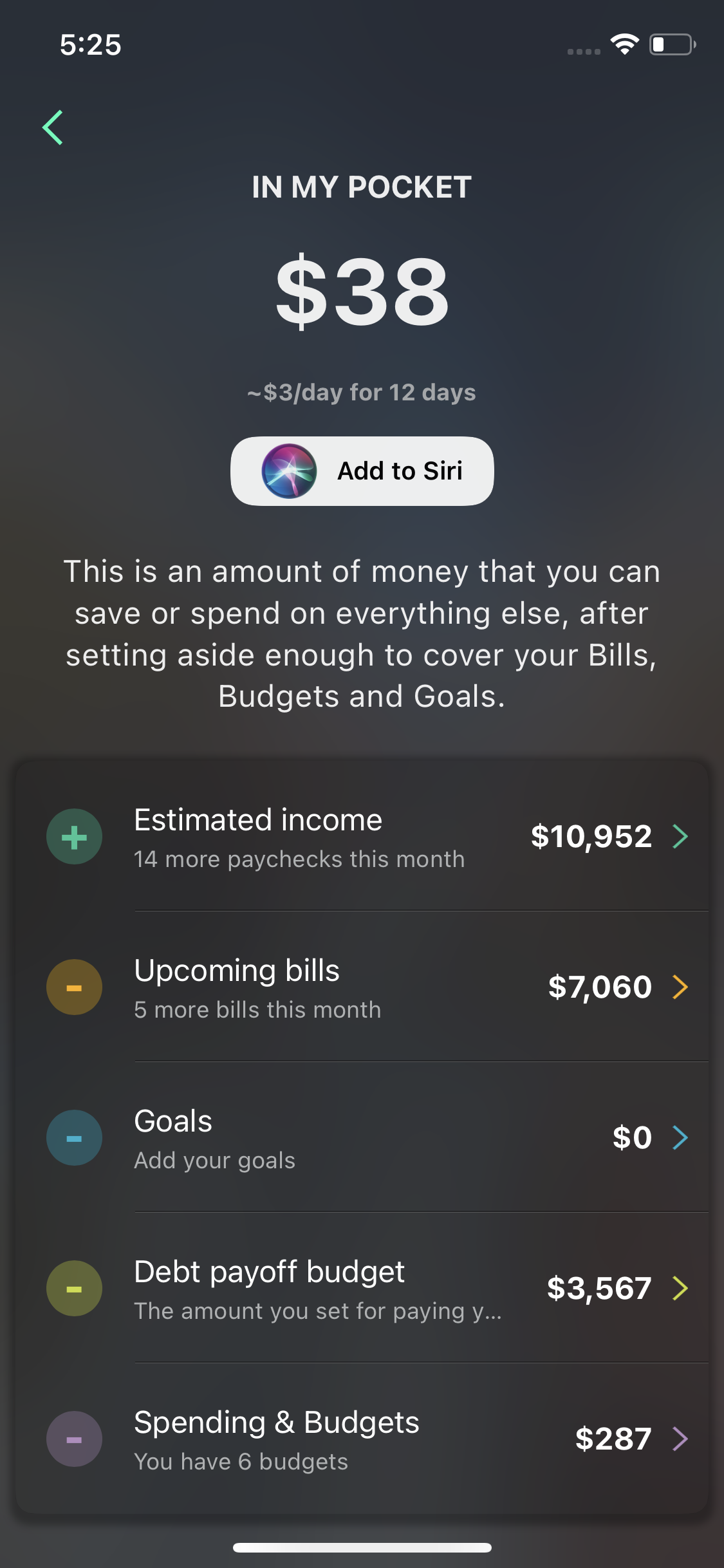Tap the Add to Siri button

(362, 471)
